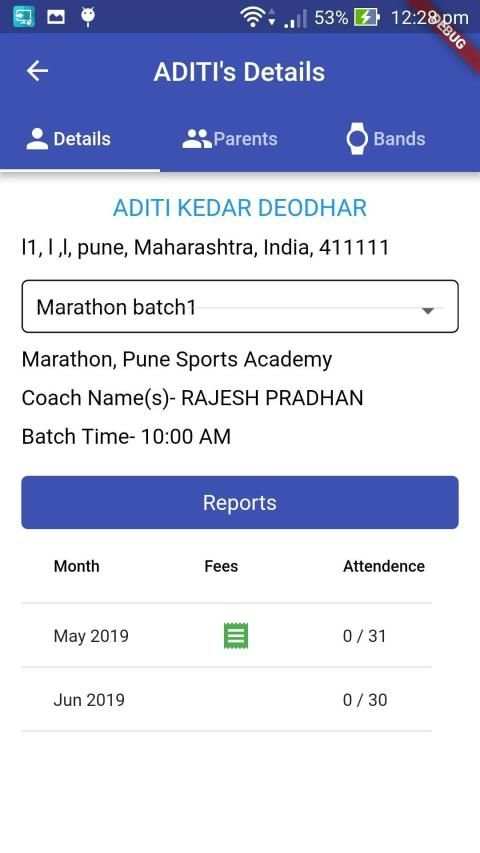Switch to the Parents tab

tap(230, 139)
